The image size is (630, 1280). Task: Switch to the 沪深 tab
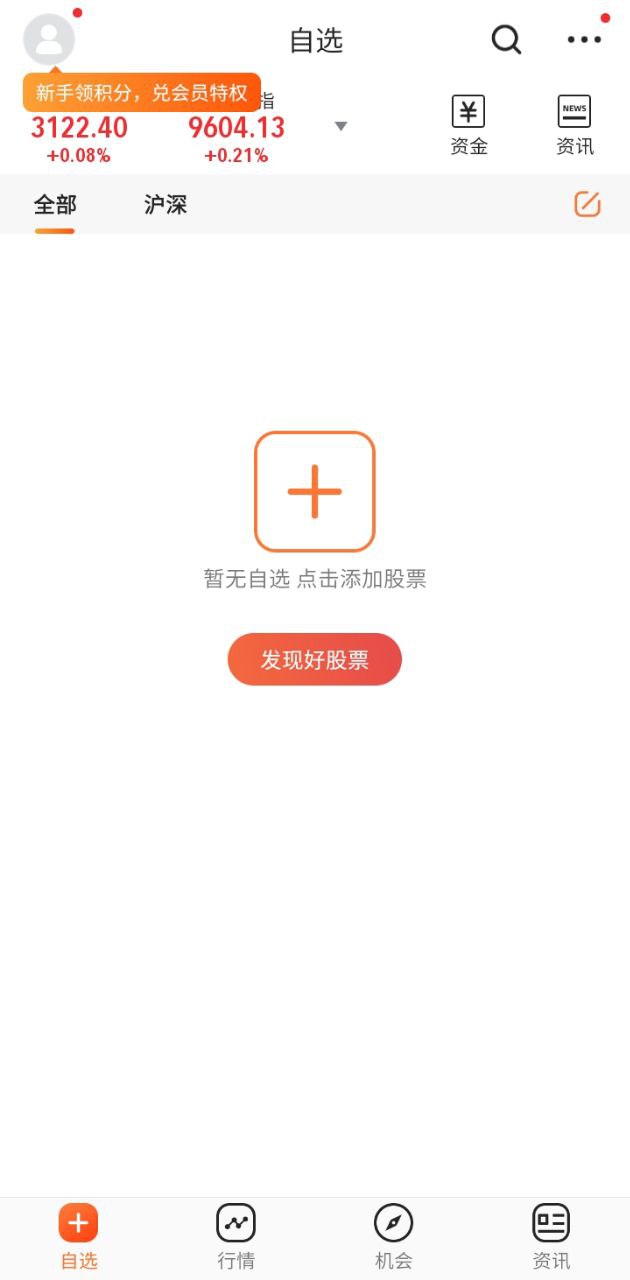pos(165,205)
